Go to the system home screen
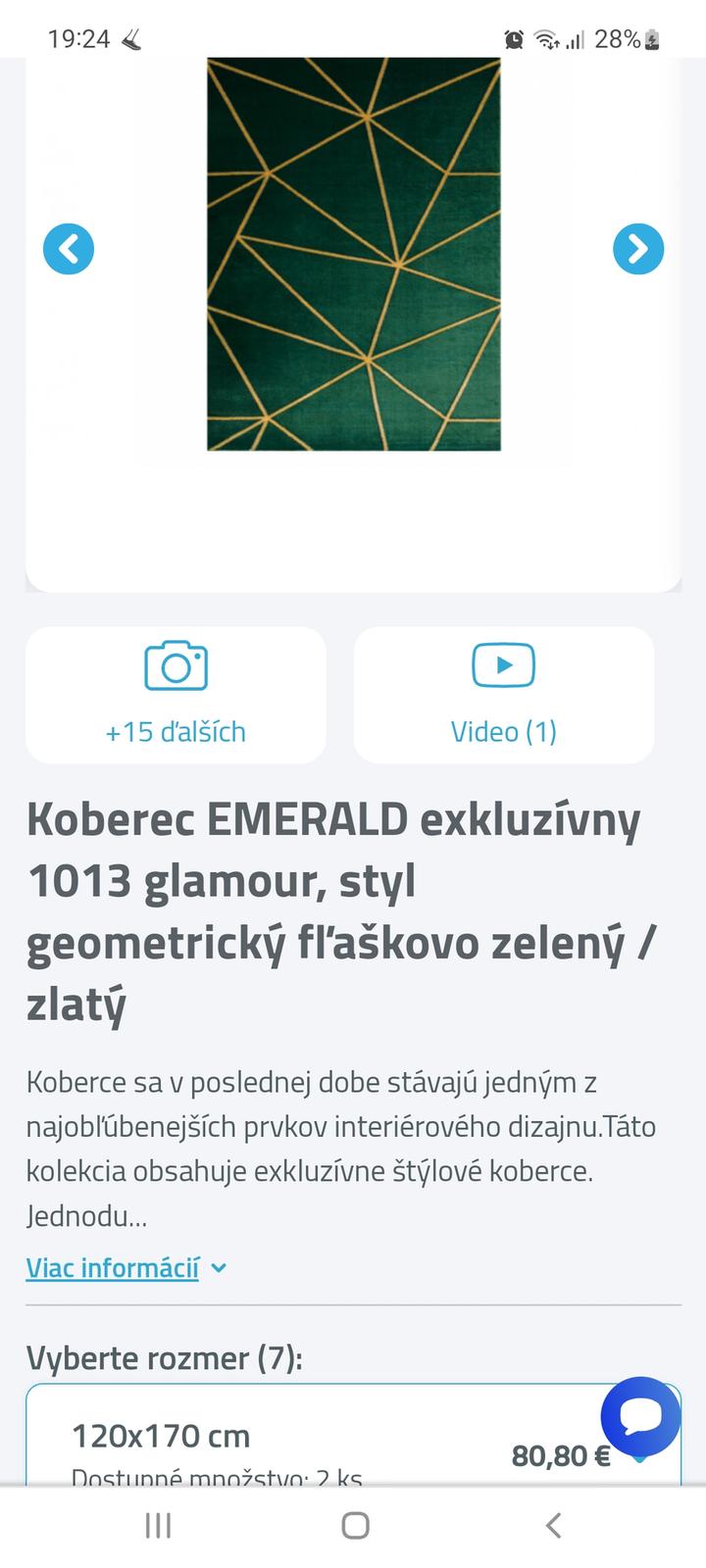706x1568 pixels. tap(355, 1525)
